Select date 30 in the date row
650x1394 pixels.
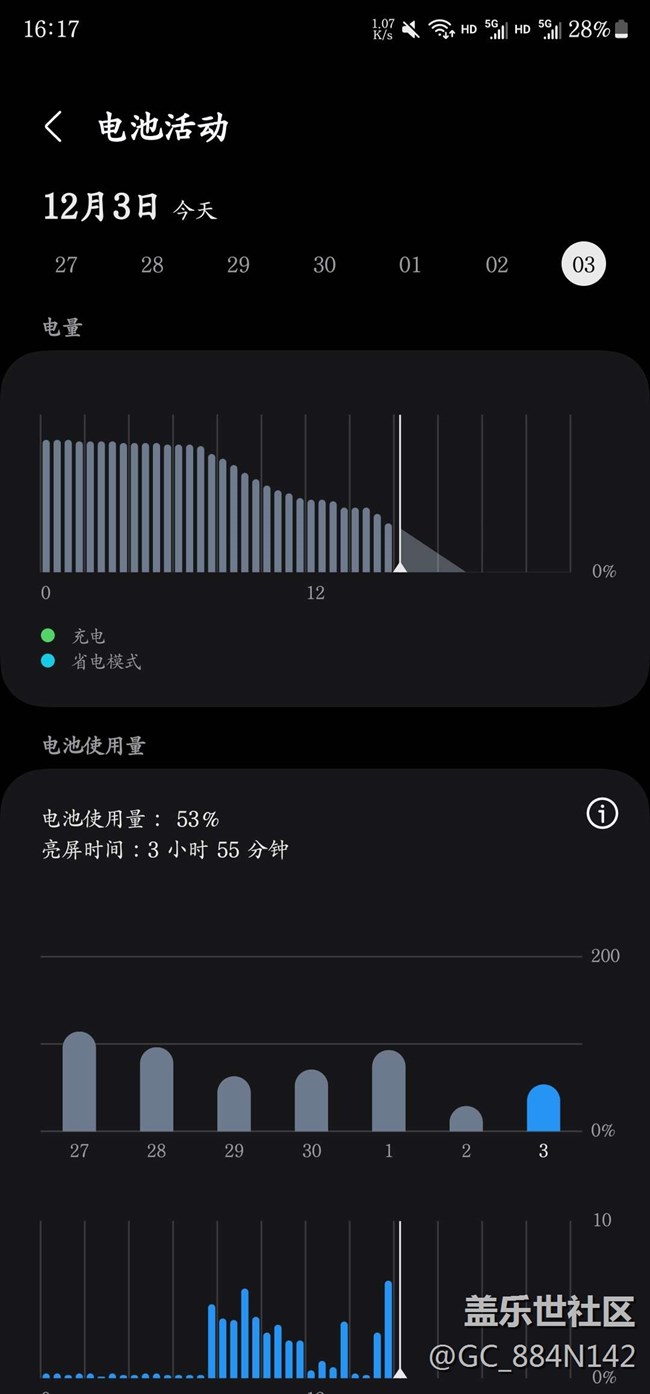tap(324, 265)
